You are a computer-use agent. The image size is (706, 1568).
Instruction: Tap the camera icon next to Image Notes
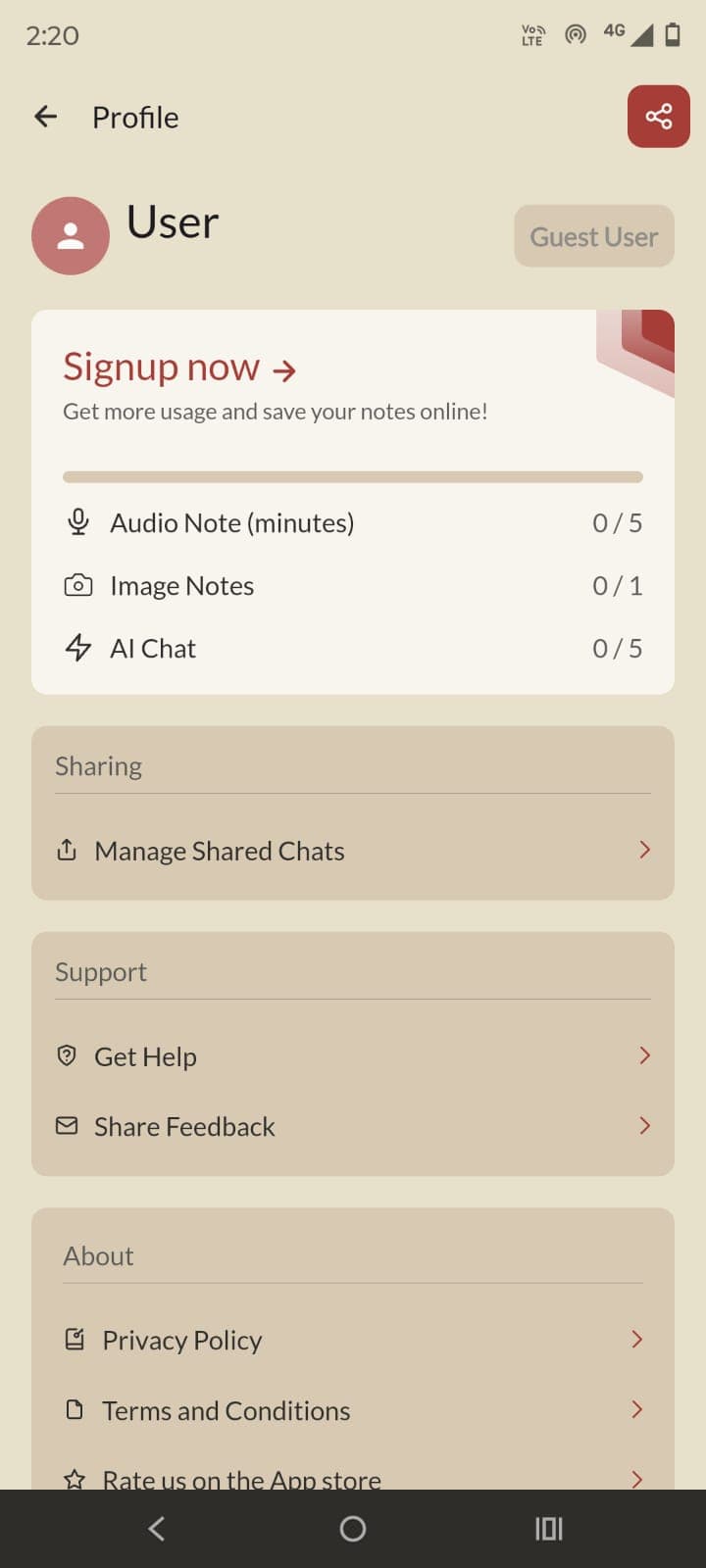tap(77, 585)
